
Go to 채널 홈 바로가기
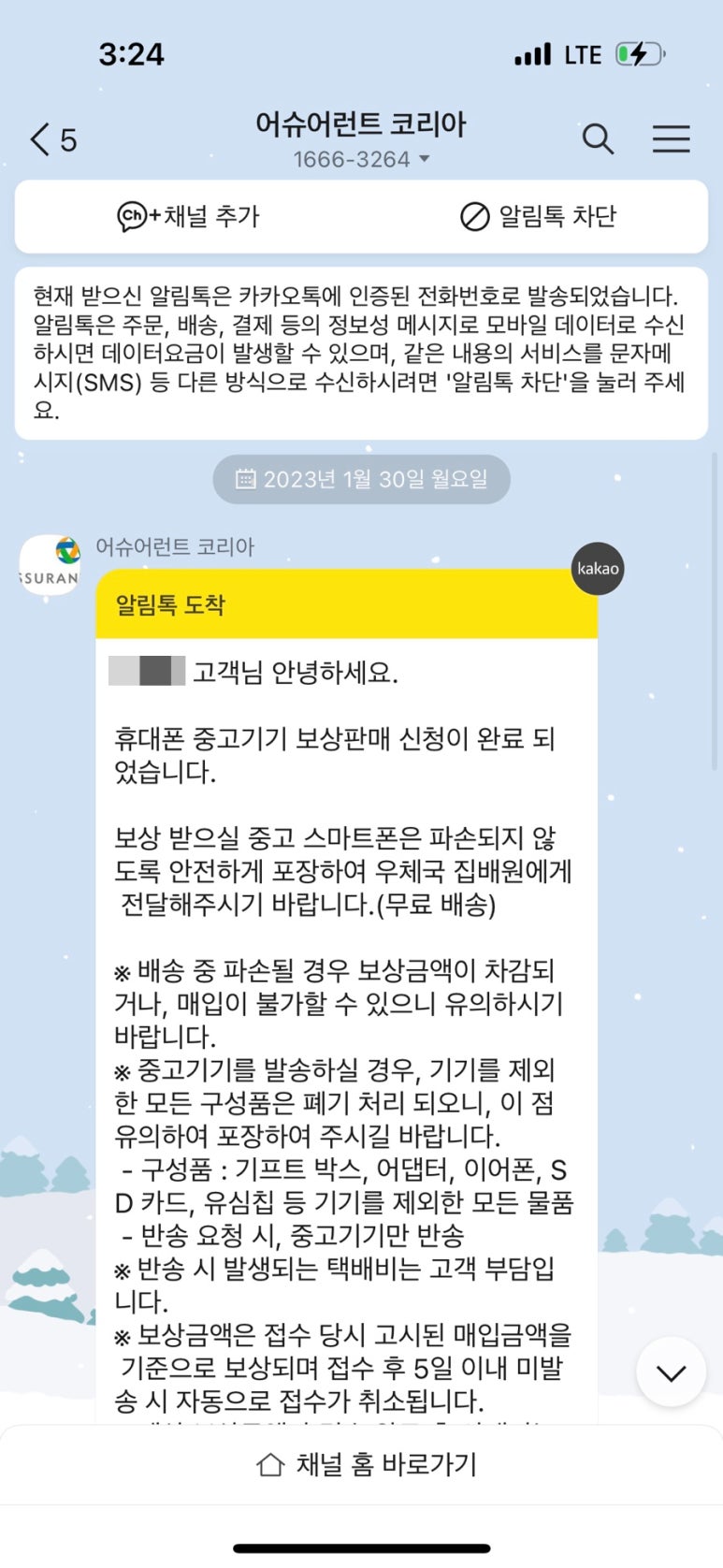(x=367, y=1464)
